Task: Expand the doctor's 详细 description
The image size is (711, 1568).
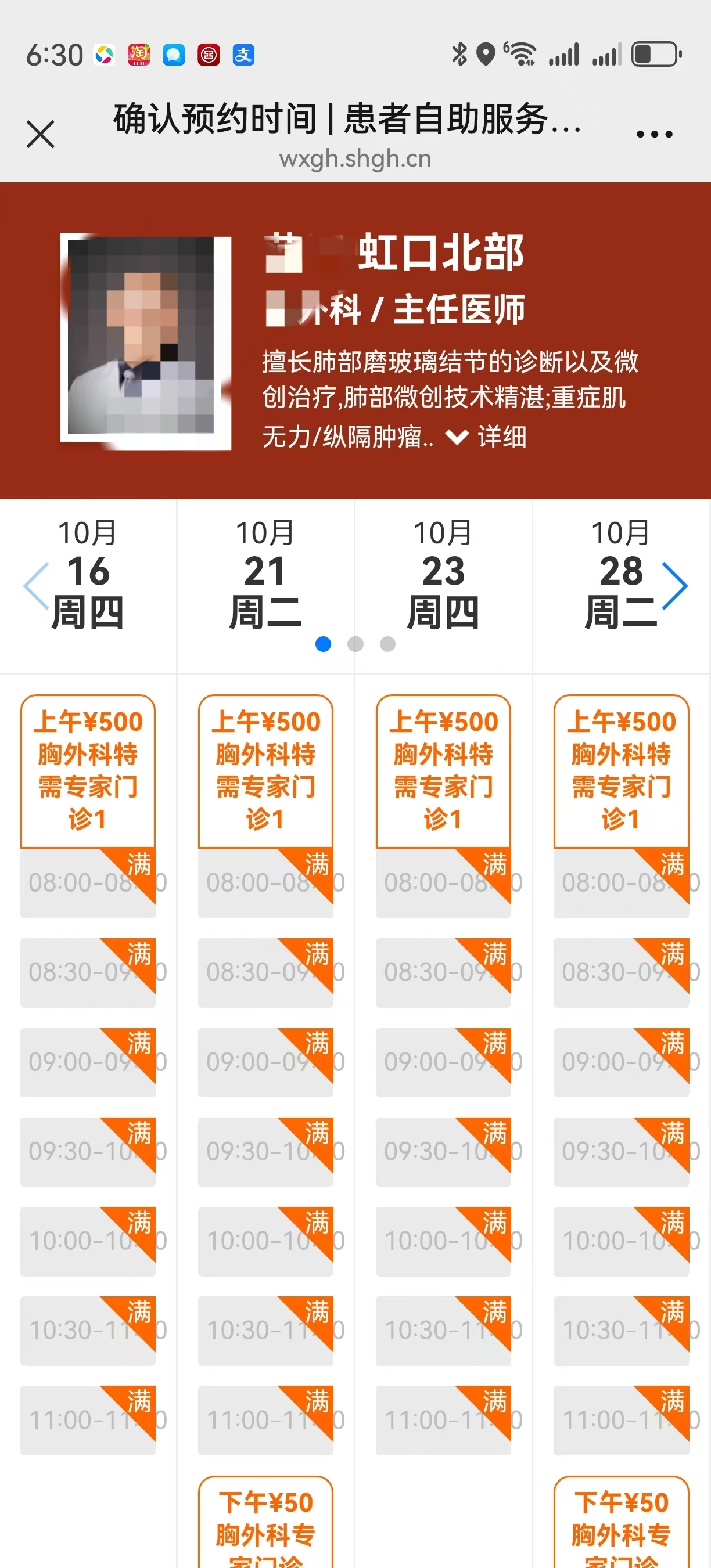Action: click(x=501, y=438)
